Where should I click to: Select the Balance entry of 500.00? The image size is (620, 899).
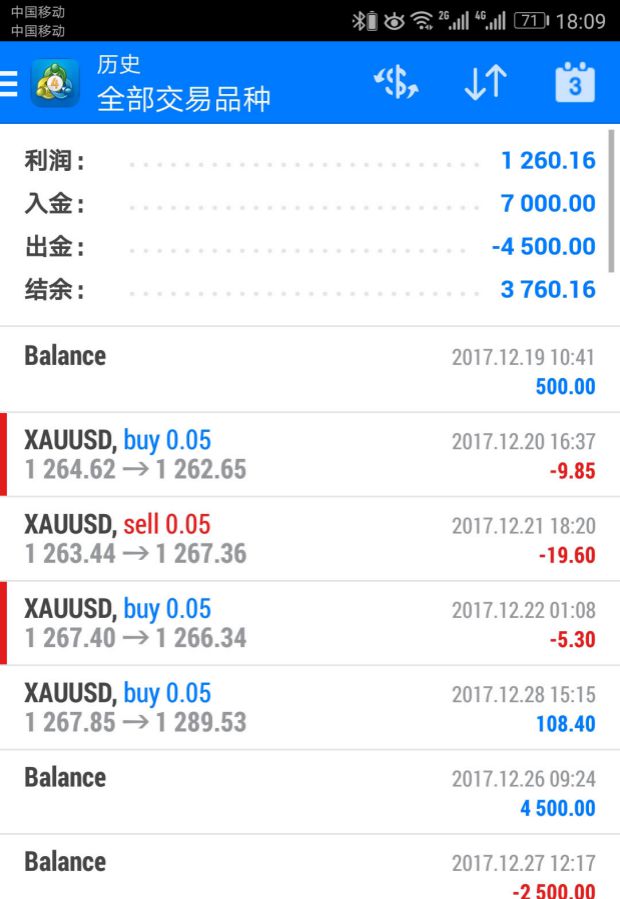click(310, 370)
